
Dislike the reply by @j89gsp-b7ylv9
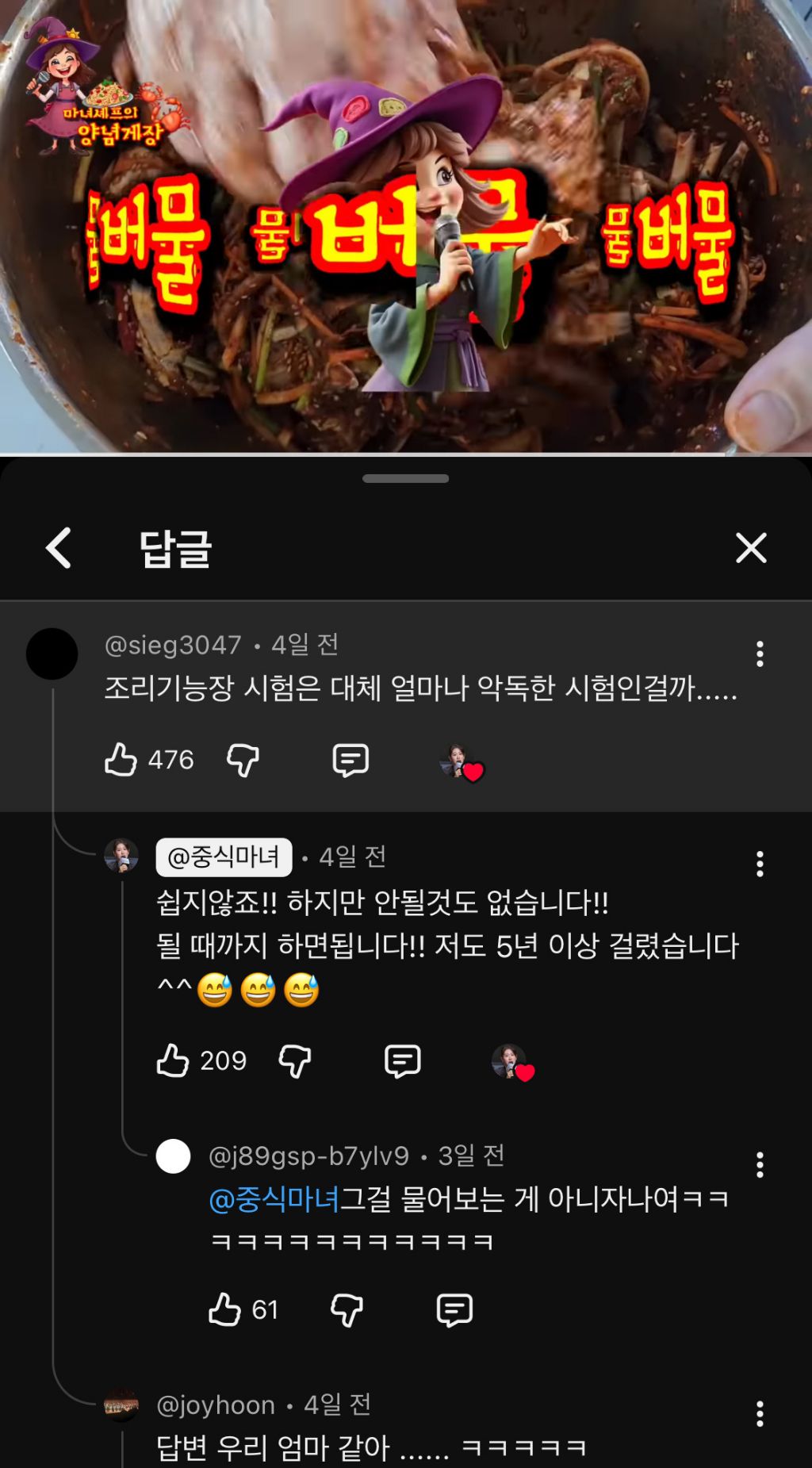coord(347,1309)
